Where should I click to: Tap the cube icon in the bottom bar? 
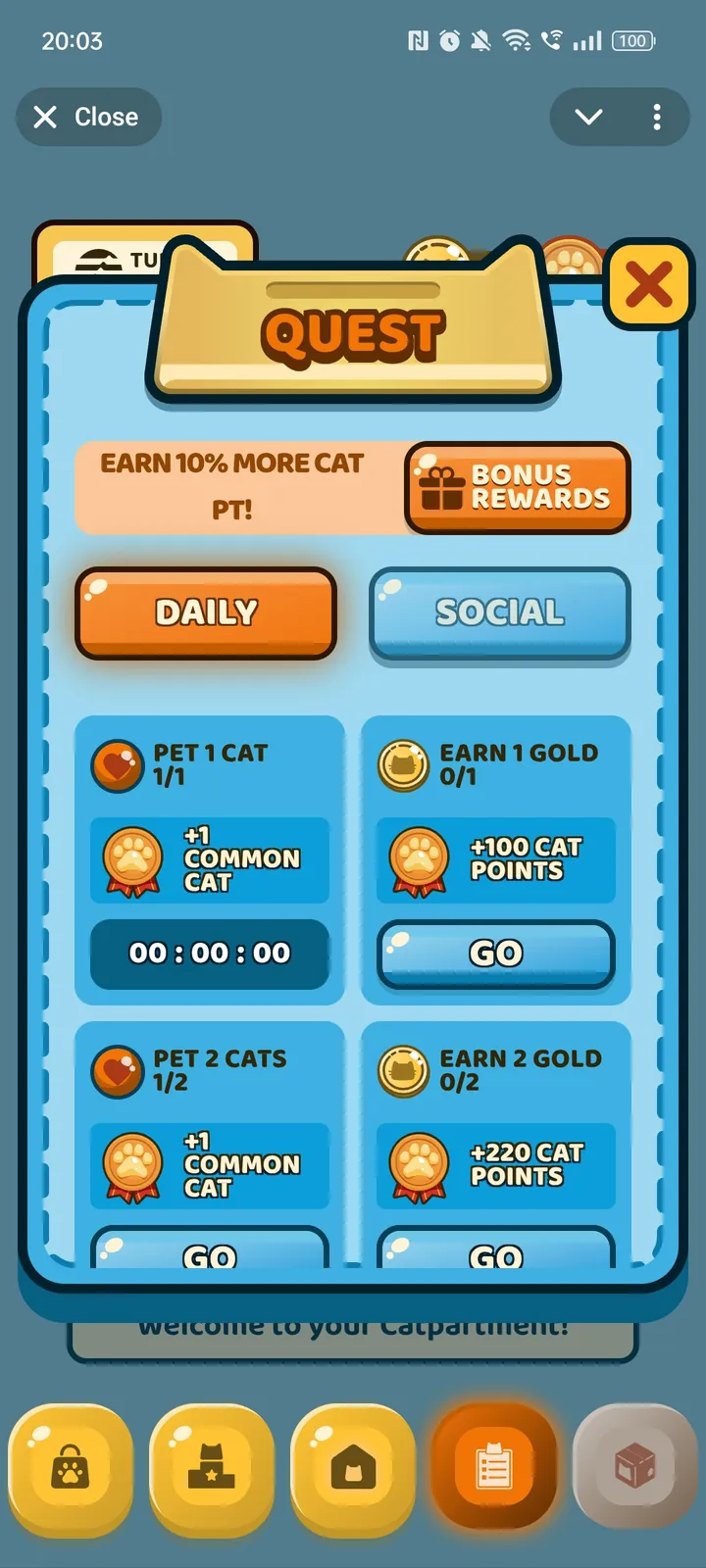click(x=635, y=1465)
